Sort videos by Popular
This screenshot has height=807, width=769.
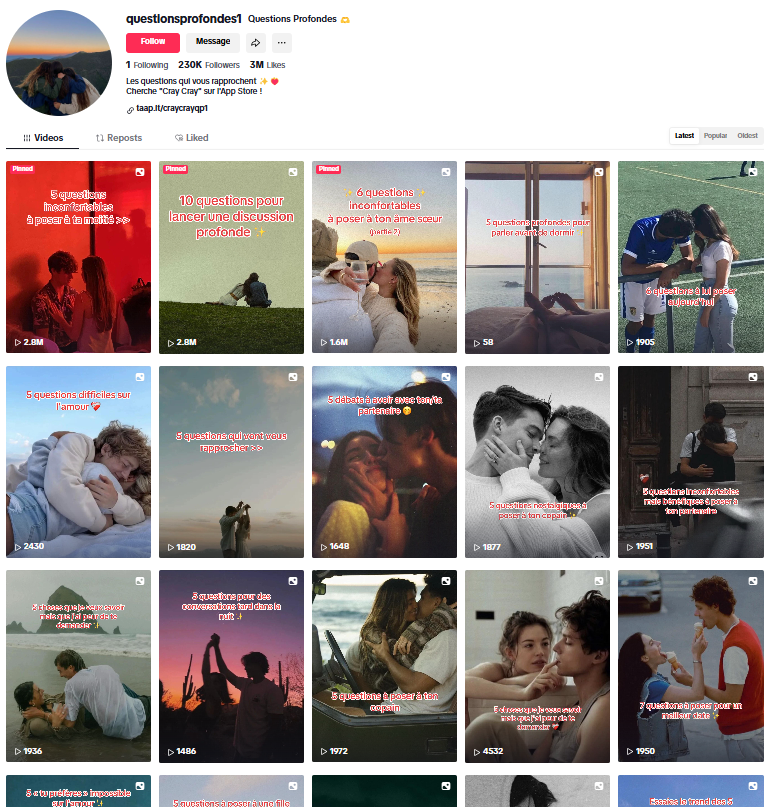(x=715, y=136)
